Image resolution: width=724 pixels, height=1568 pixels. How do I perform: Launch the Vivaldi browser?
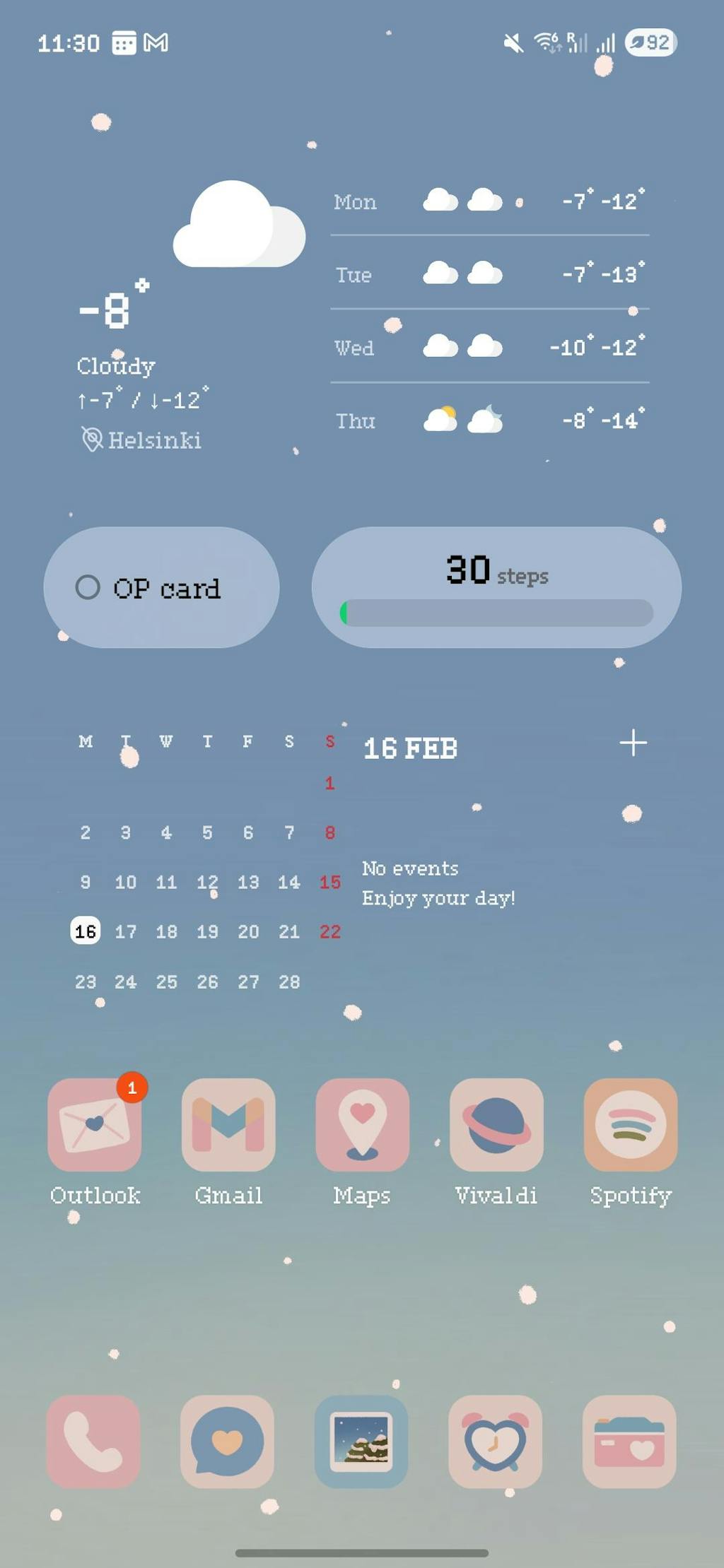coord(496,1125)
